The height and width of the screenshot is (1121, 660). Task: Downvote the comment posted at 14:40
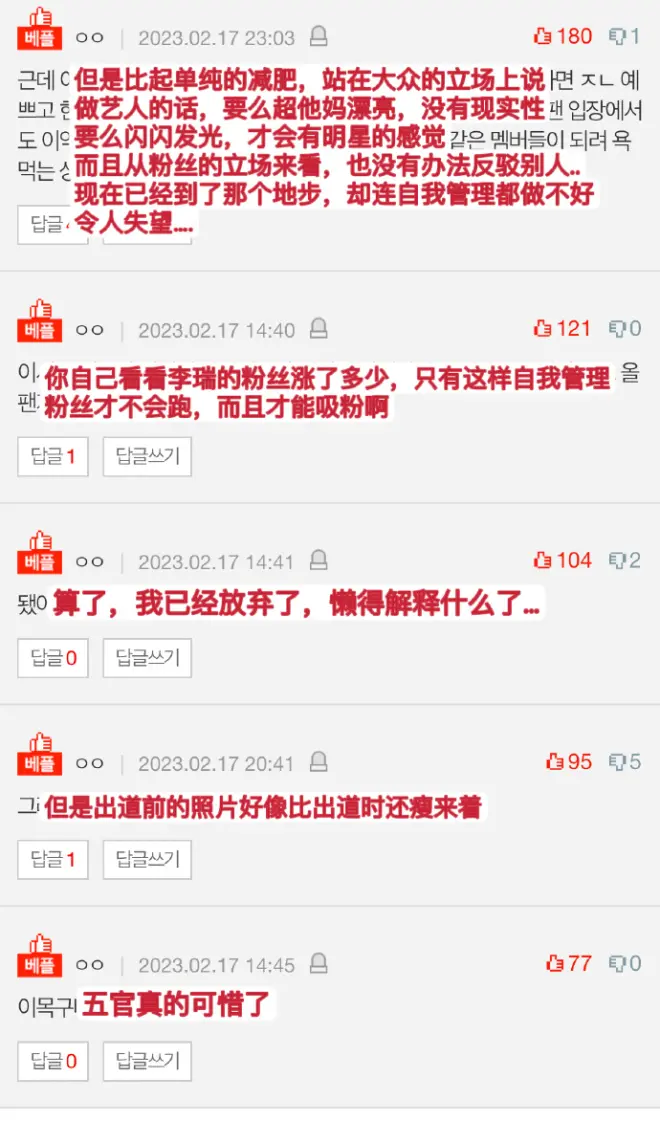coord(625,329)
